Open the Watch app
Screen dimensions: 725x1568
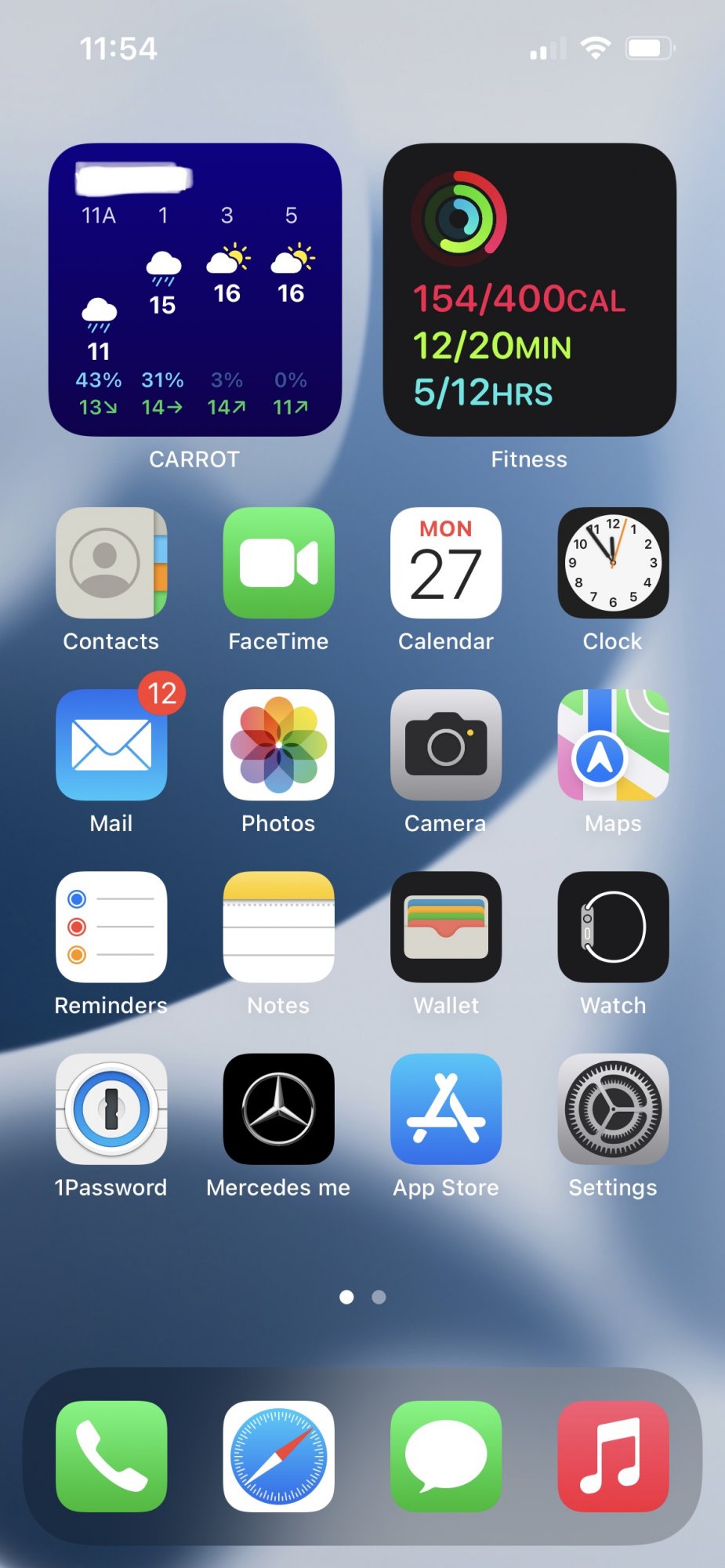pyautogui.click(x=613, y=926)
